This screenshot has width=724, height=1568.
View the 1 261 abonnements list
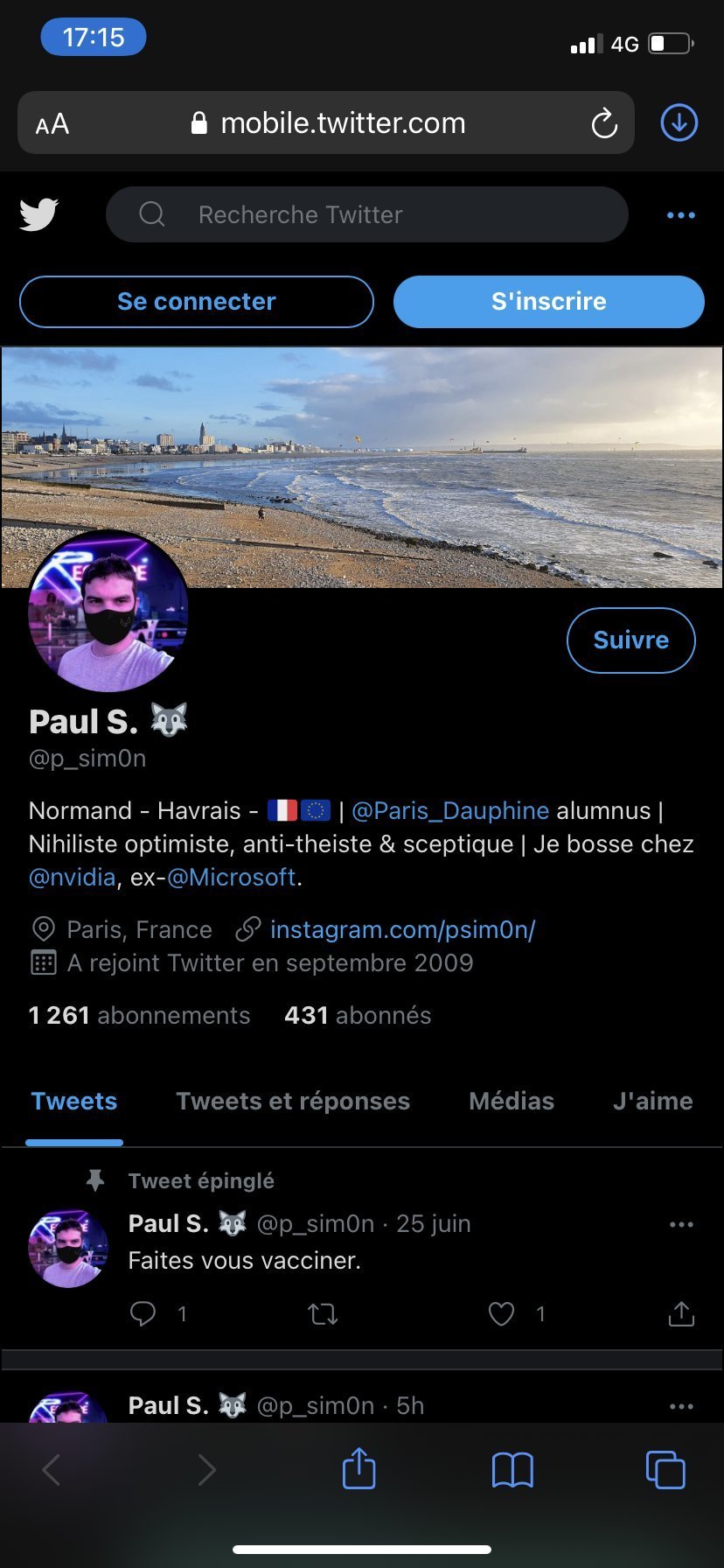coord(139,1015)
